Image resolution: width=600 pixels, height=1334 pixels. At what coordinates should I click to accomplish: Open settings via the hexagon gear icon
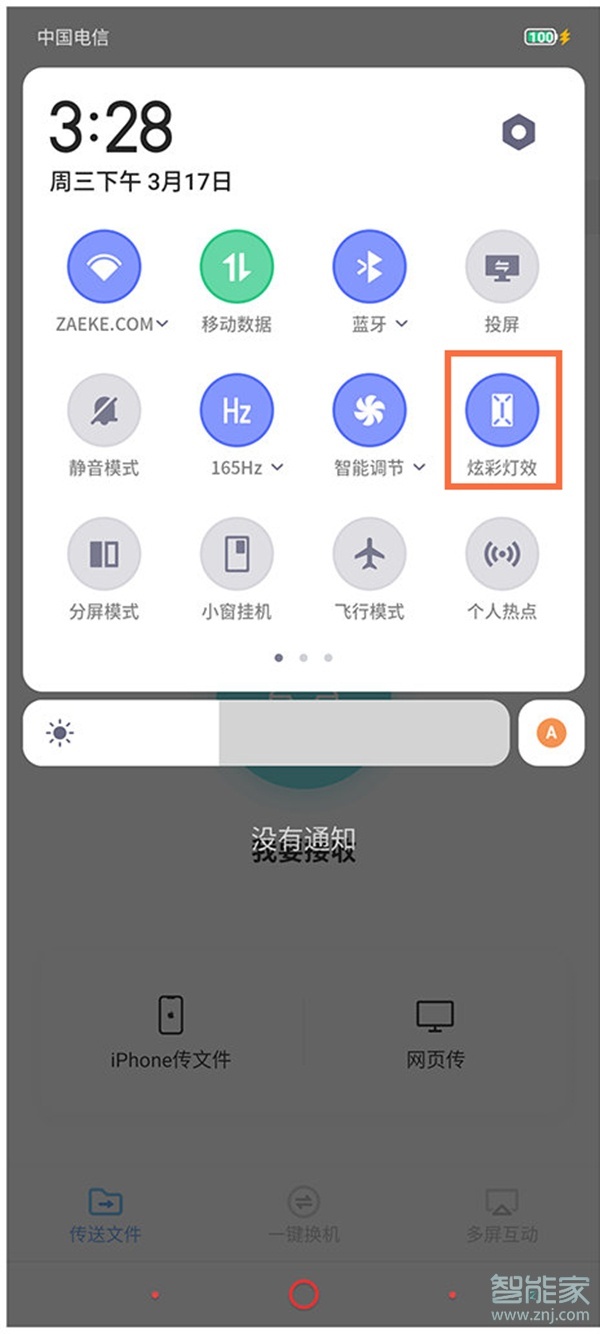pos(519,131)
